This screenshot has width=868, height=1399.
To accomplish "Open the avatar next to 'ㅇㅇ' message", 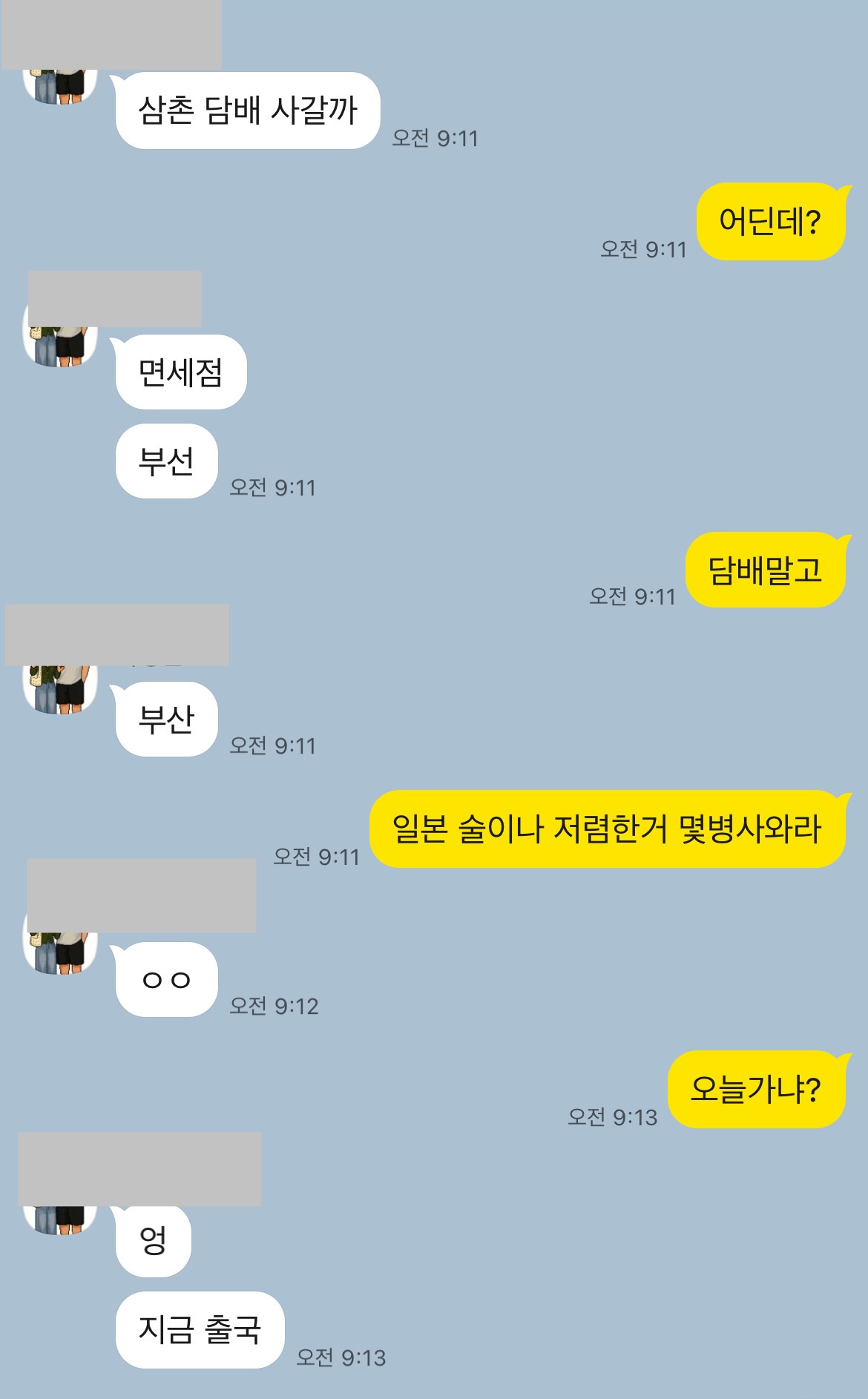I will pos(60,952).
